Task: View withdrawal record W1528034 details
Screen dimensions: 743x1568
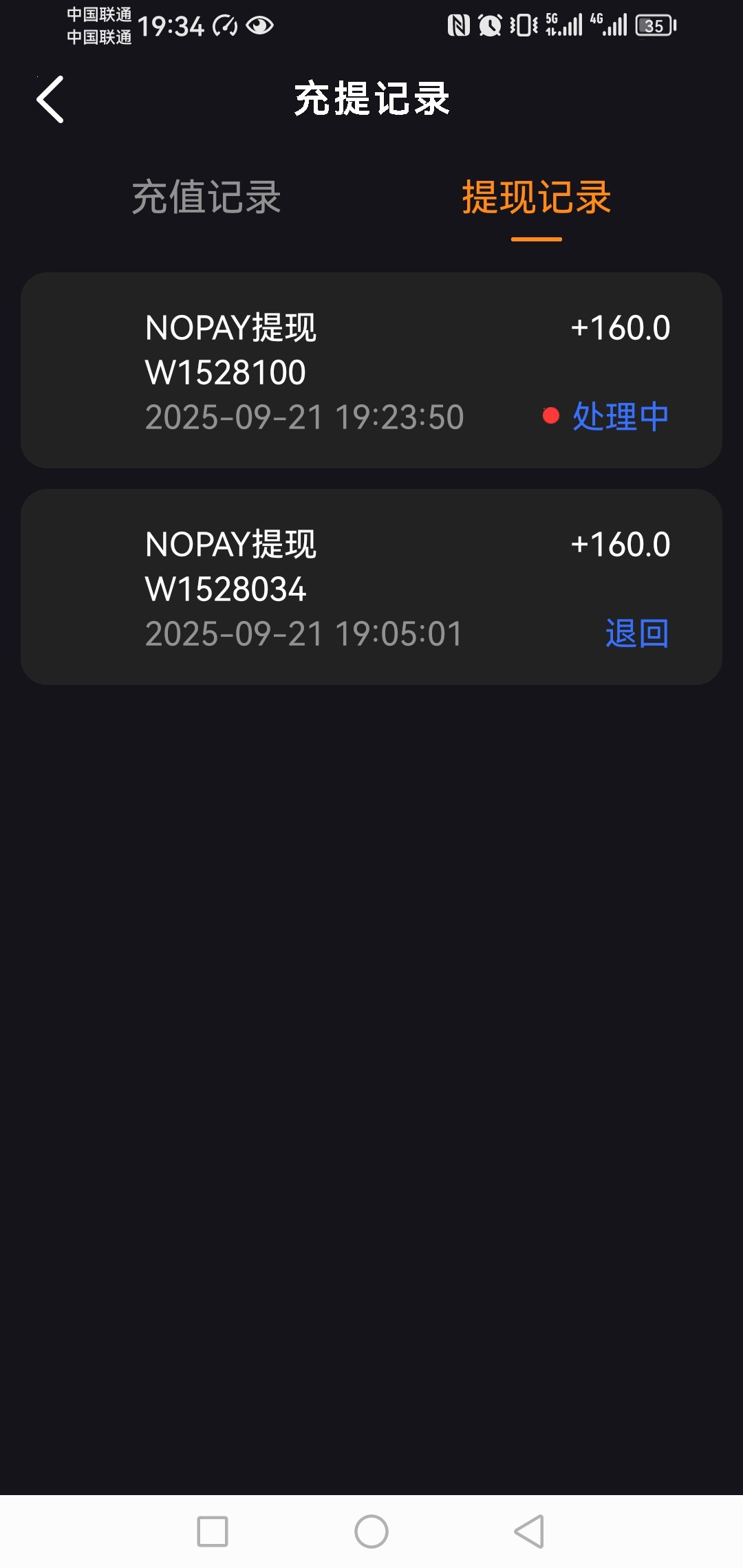Action: [371, 587]
